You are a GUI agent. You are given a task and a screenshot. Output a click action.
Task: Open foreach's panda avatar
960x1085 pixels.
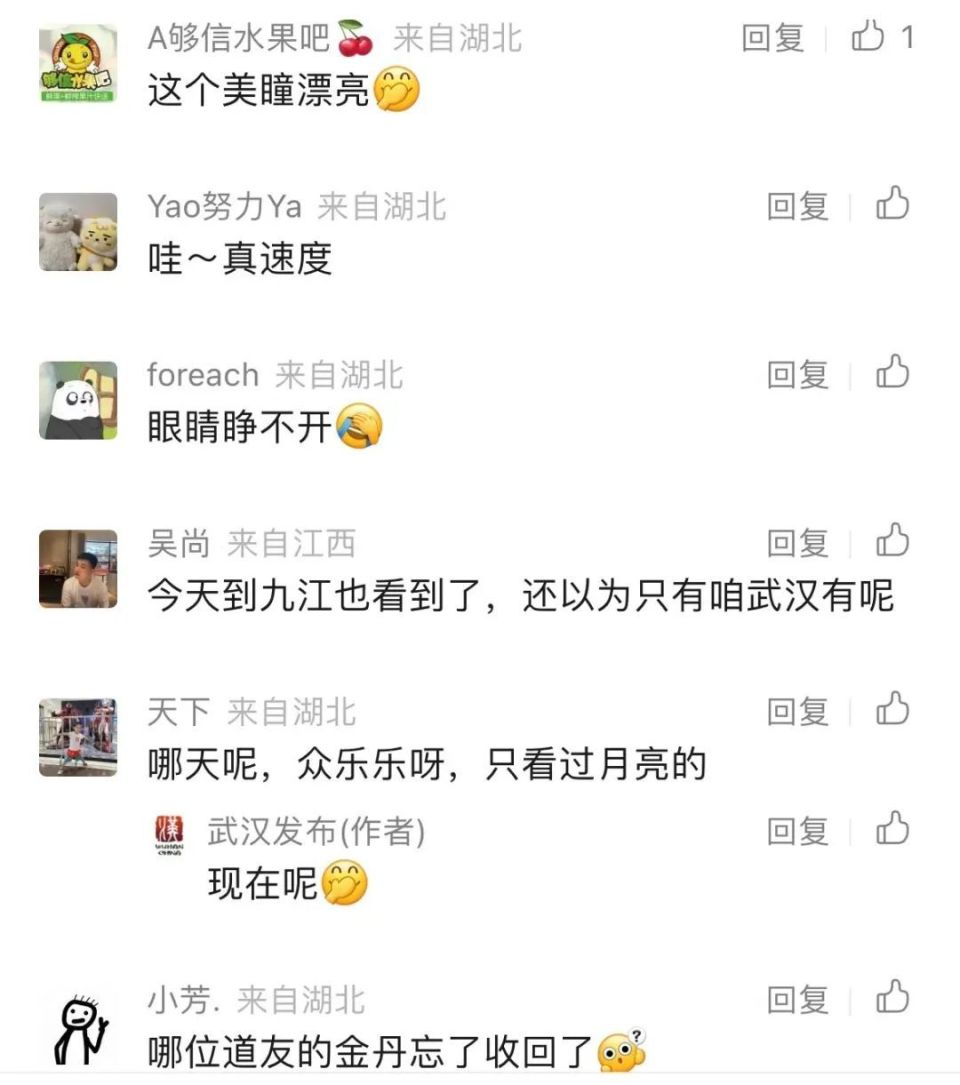[x=78, y=400]
